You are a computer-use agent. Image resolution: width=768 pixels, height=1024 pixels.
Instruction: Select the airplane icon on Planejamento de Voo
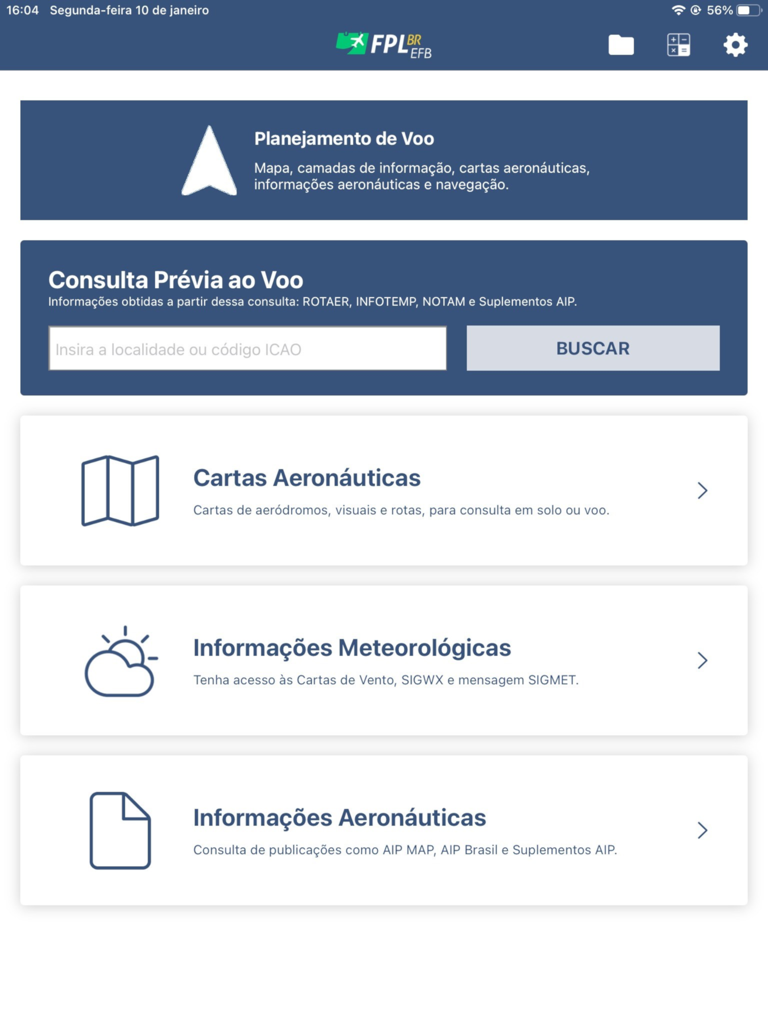(x=208, y=160)
